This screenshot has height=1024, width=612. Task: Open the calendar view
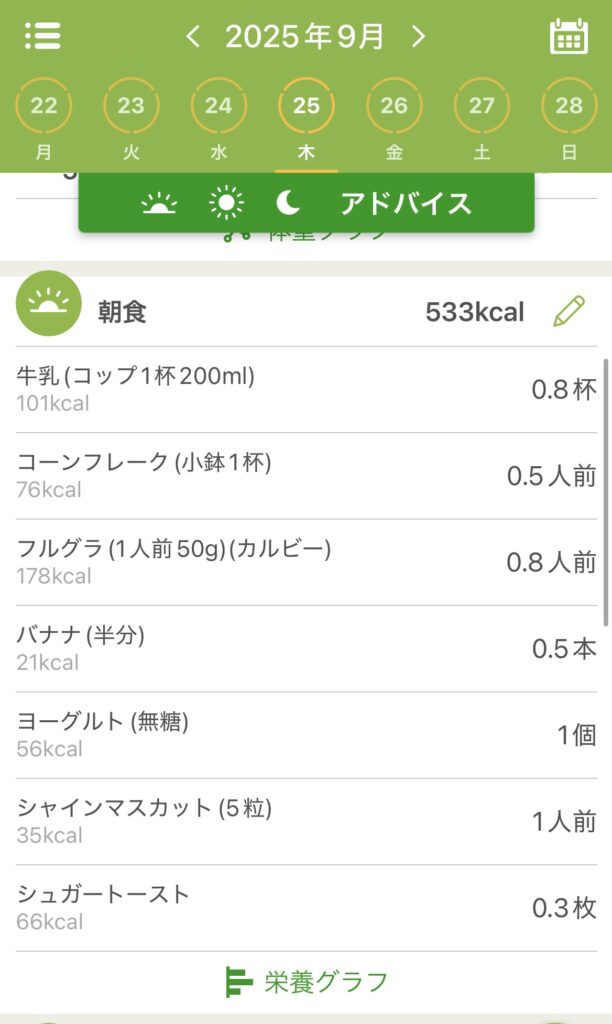coord(568,37)
